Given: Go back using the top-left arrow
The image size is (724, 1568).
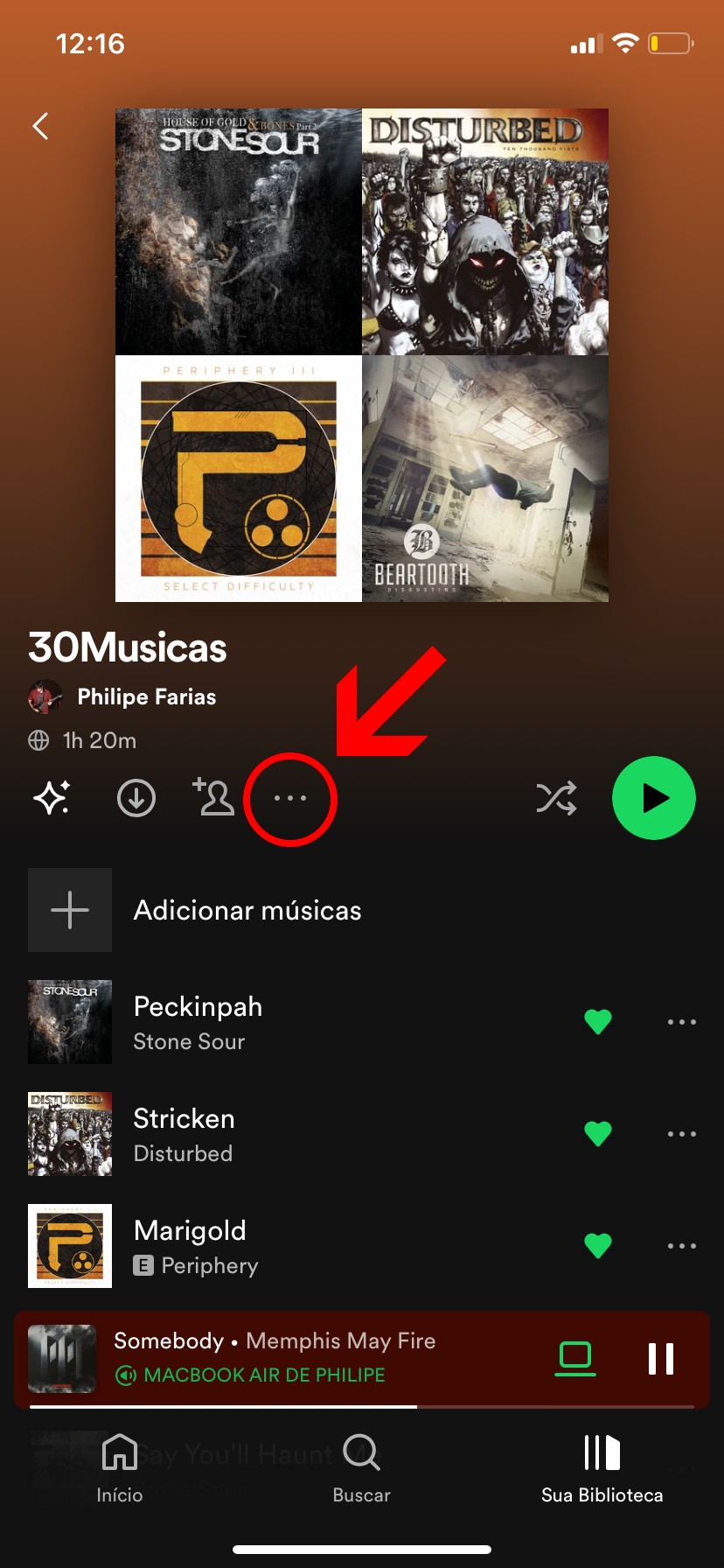Looking at the screenshot, I should 40,127.
